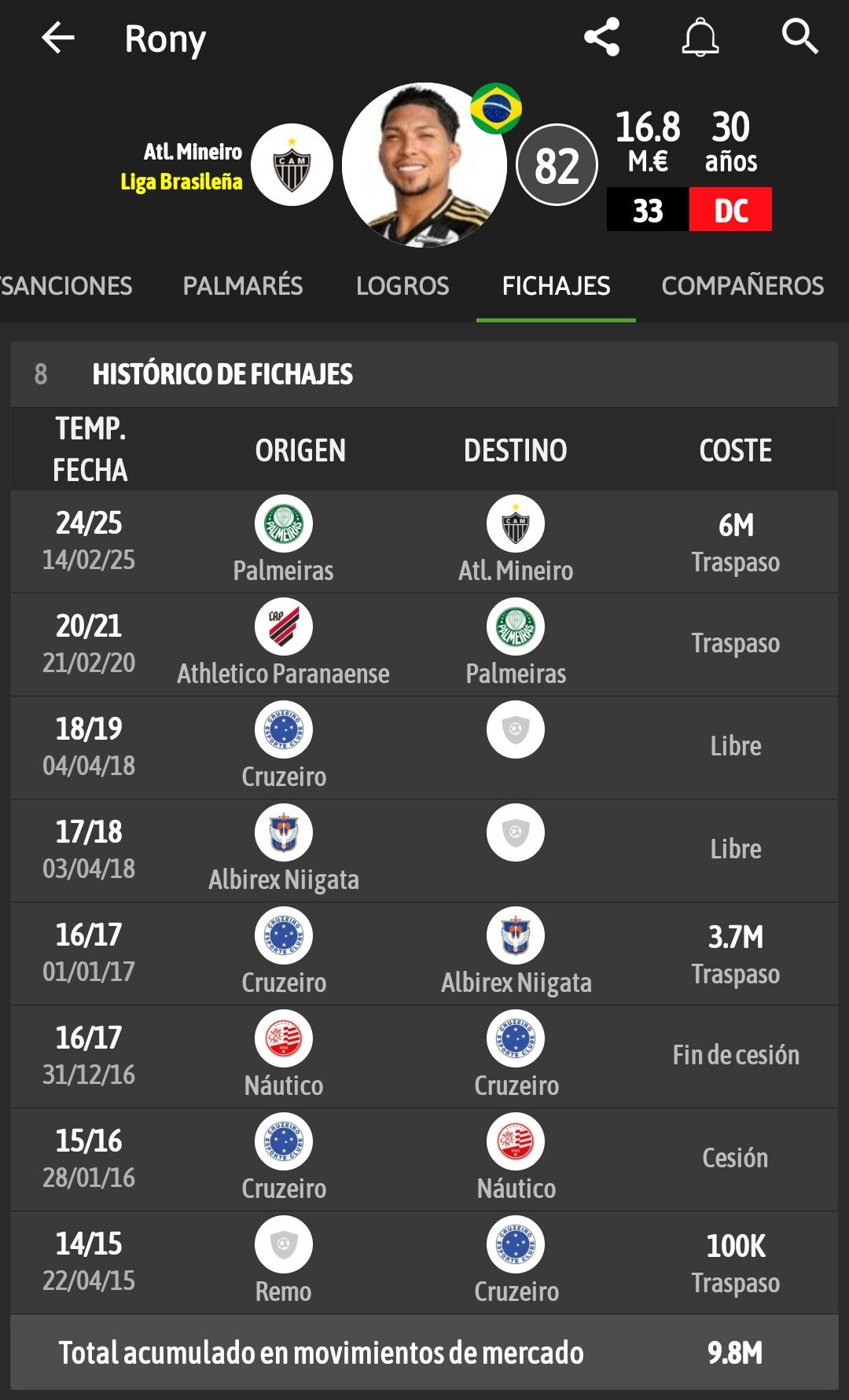
Task: Open the search magnifier
Action: [799, 37]
